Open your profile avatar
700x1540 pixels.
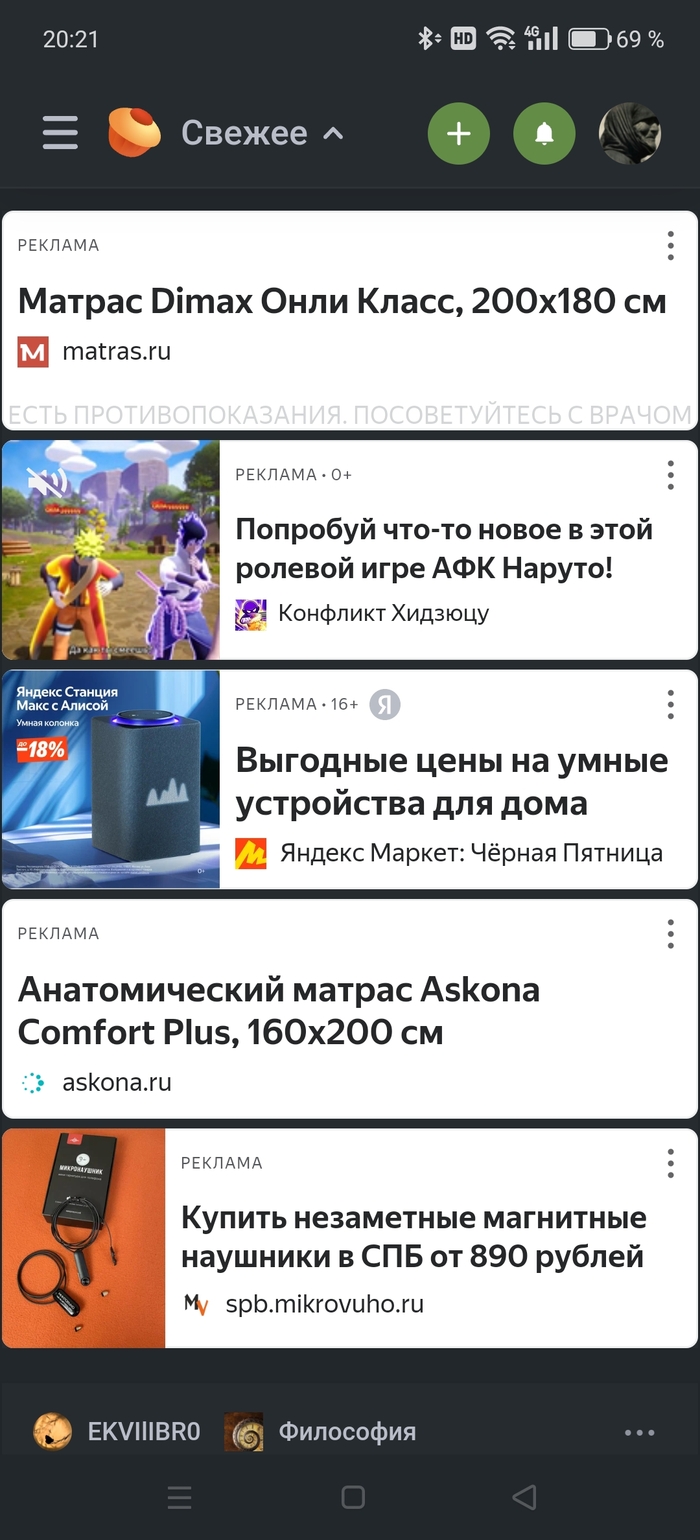[629, 133]
